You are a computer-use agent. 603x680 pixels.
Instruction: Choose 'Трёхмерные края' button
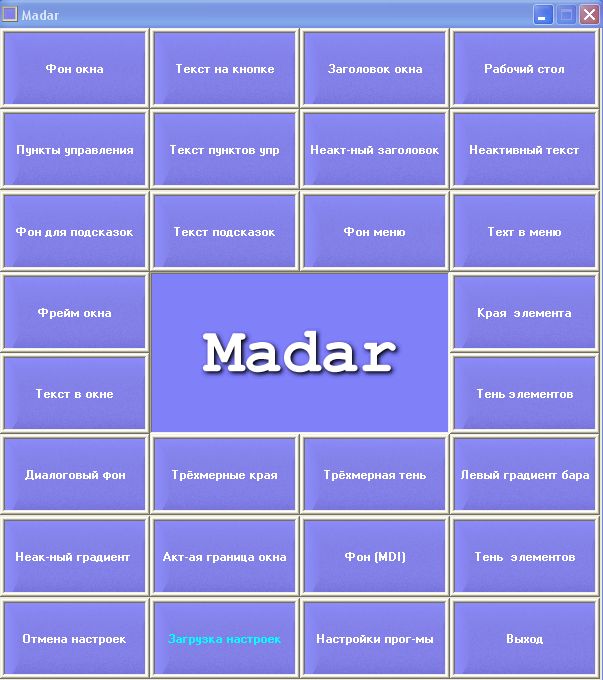pos(225,475)
